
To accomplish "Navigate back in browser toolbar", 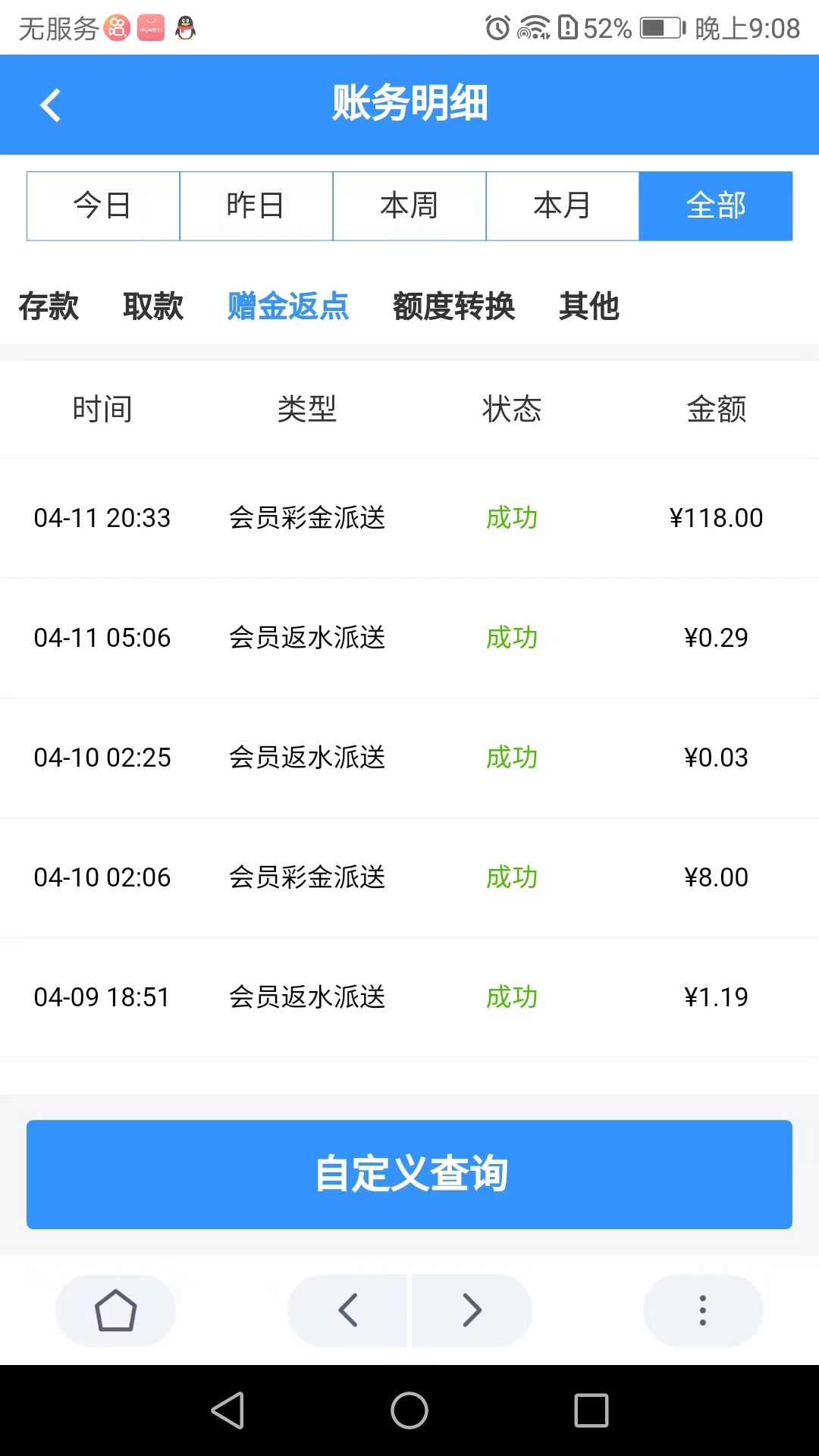I will point(348,1310).
